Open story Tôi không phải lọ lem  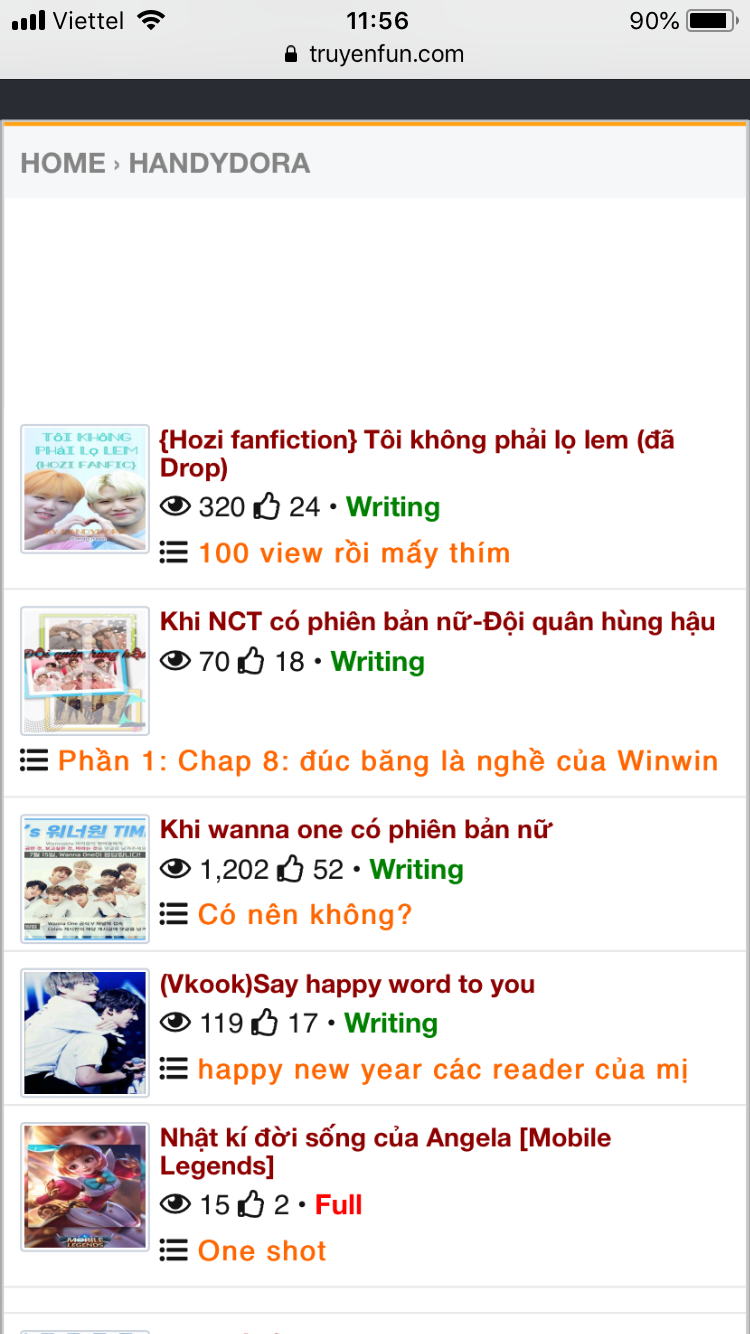click(x=417, y=453)
